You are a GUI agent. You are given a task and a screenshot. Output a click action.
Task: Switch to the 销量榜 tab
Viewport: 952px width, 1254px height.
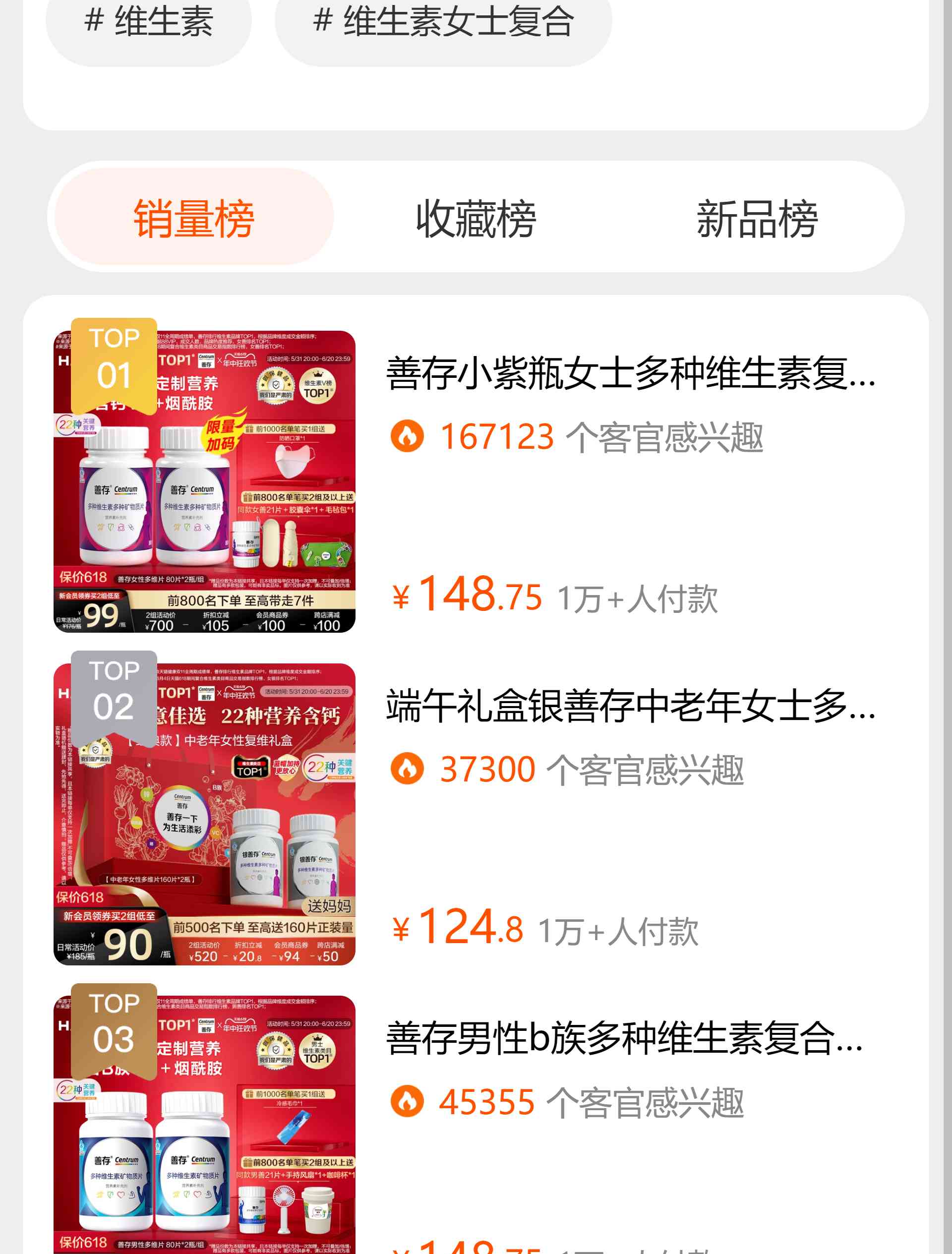click(194, 218)
